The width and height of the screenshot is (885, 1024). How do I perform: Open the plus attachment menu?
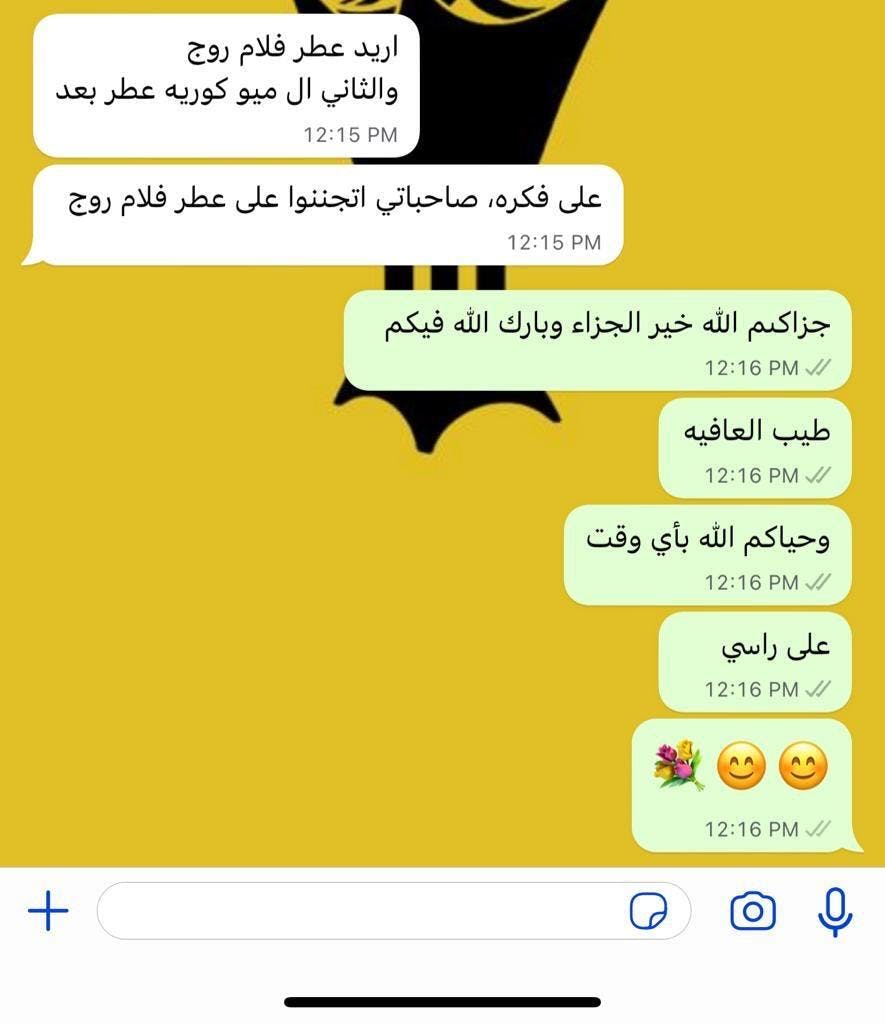point(47,911)
